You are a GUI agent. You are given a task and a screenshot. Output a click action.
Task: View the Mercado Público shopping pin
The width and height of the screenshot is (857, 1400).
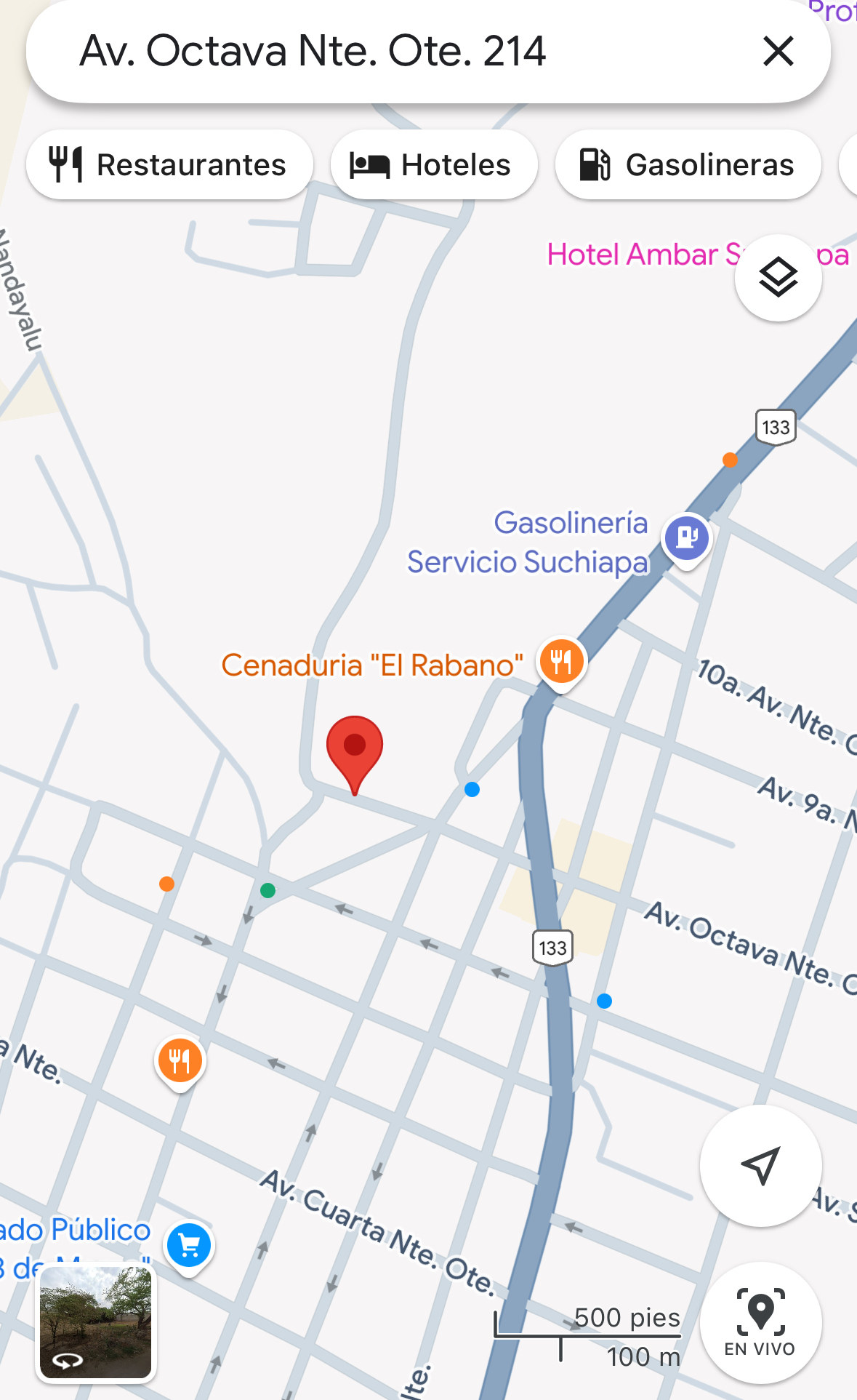[x=188, y=1246]
